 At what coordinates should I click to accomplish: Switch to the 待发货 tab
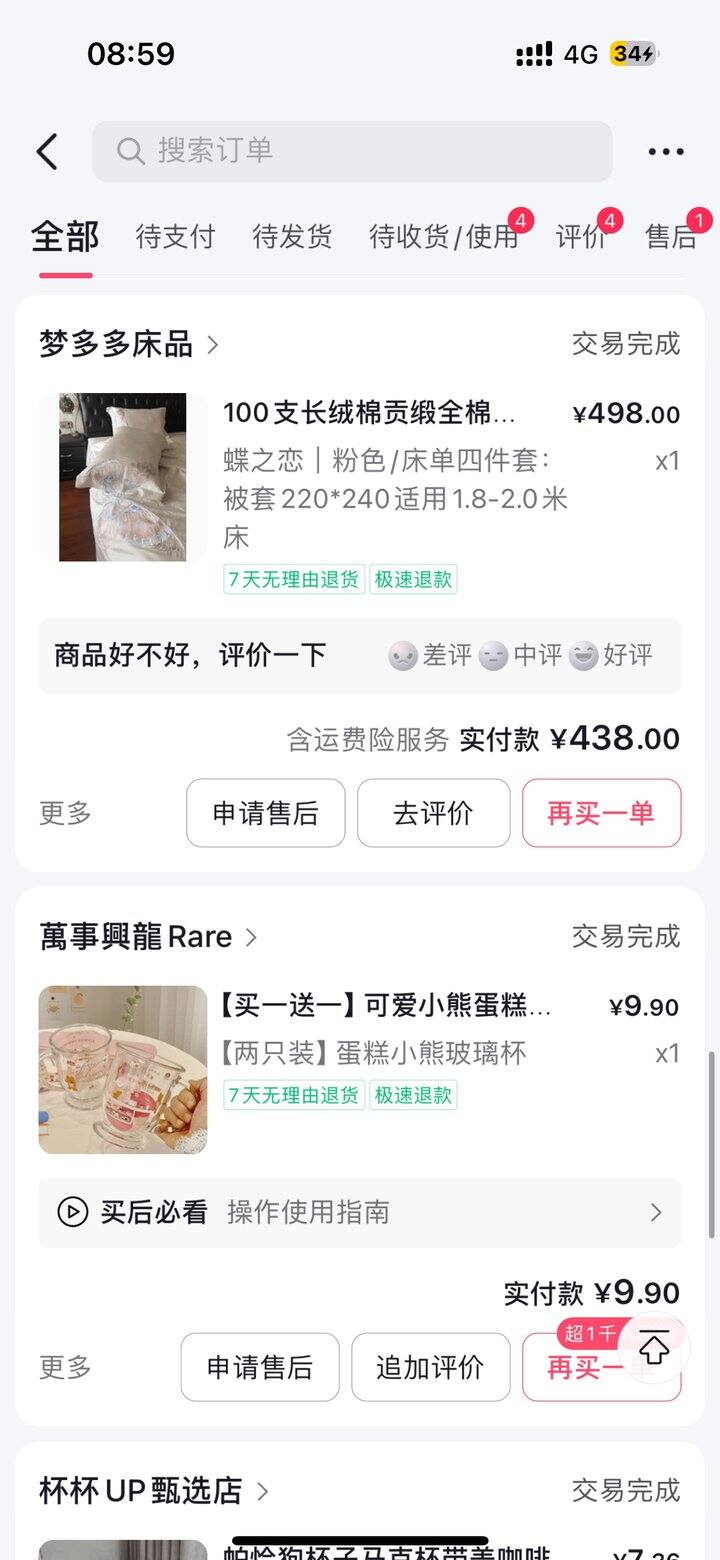point(292,237)
